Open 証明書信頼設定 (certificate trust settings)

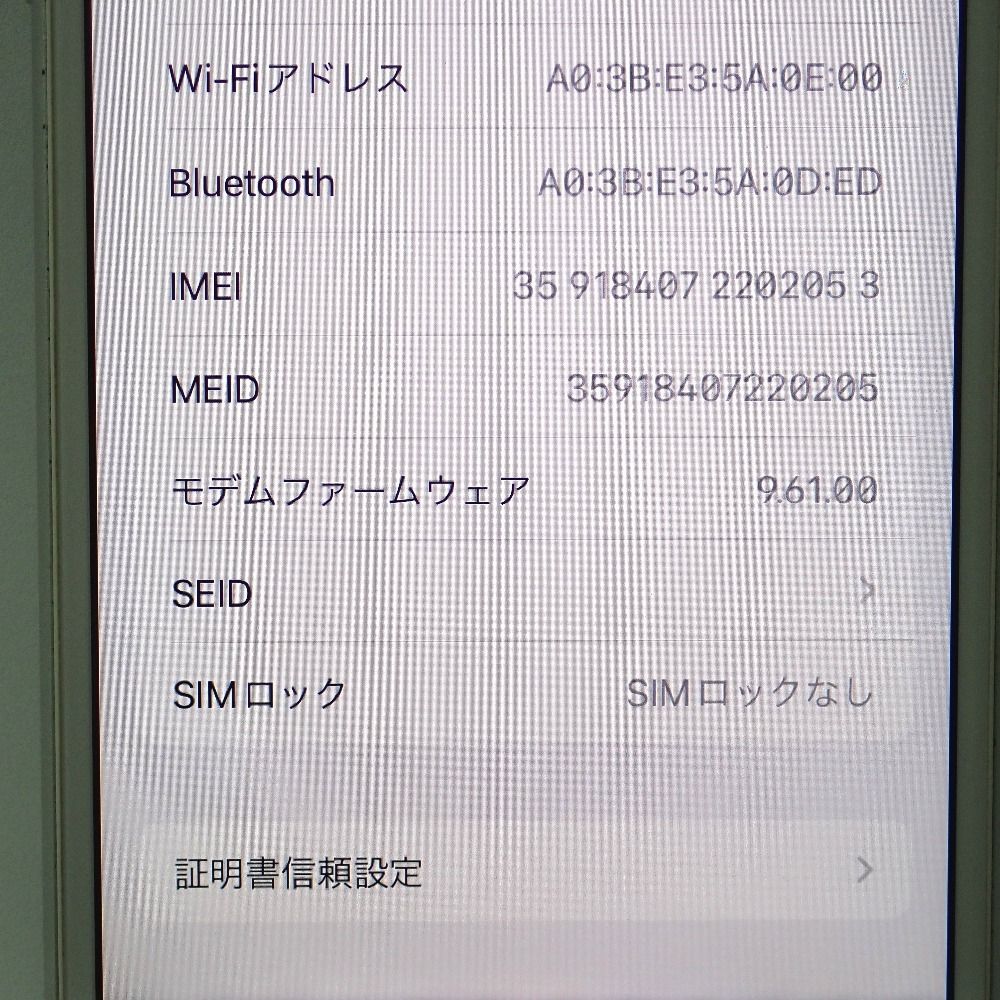tap(520, 872)
